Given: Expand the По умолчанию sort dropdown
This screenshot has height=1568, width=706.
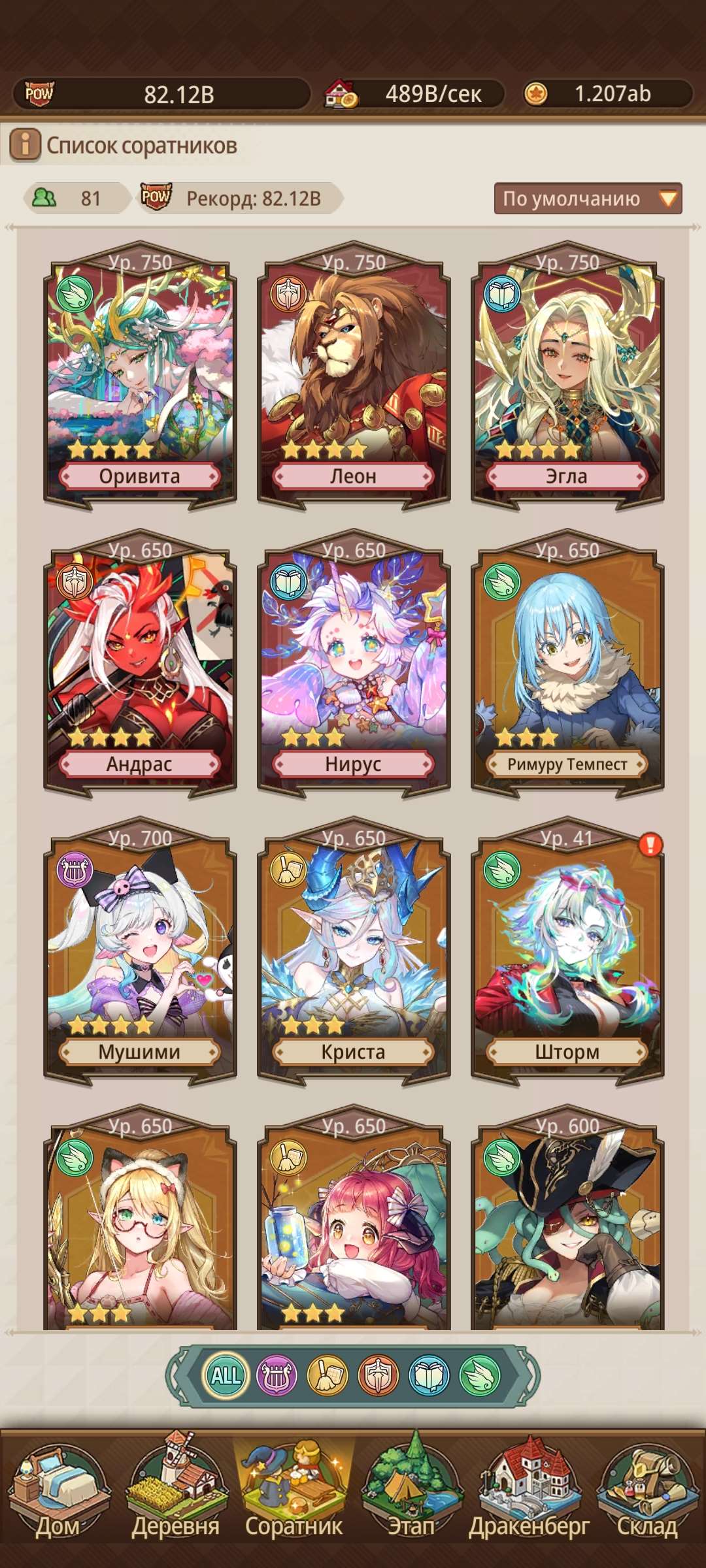Looking at the screenshot, I should point(587,199).
